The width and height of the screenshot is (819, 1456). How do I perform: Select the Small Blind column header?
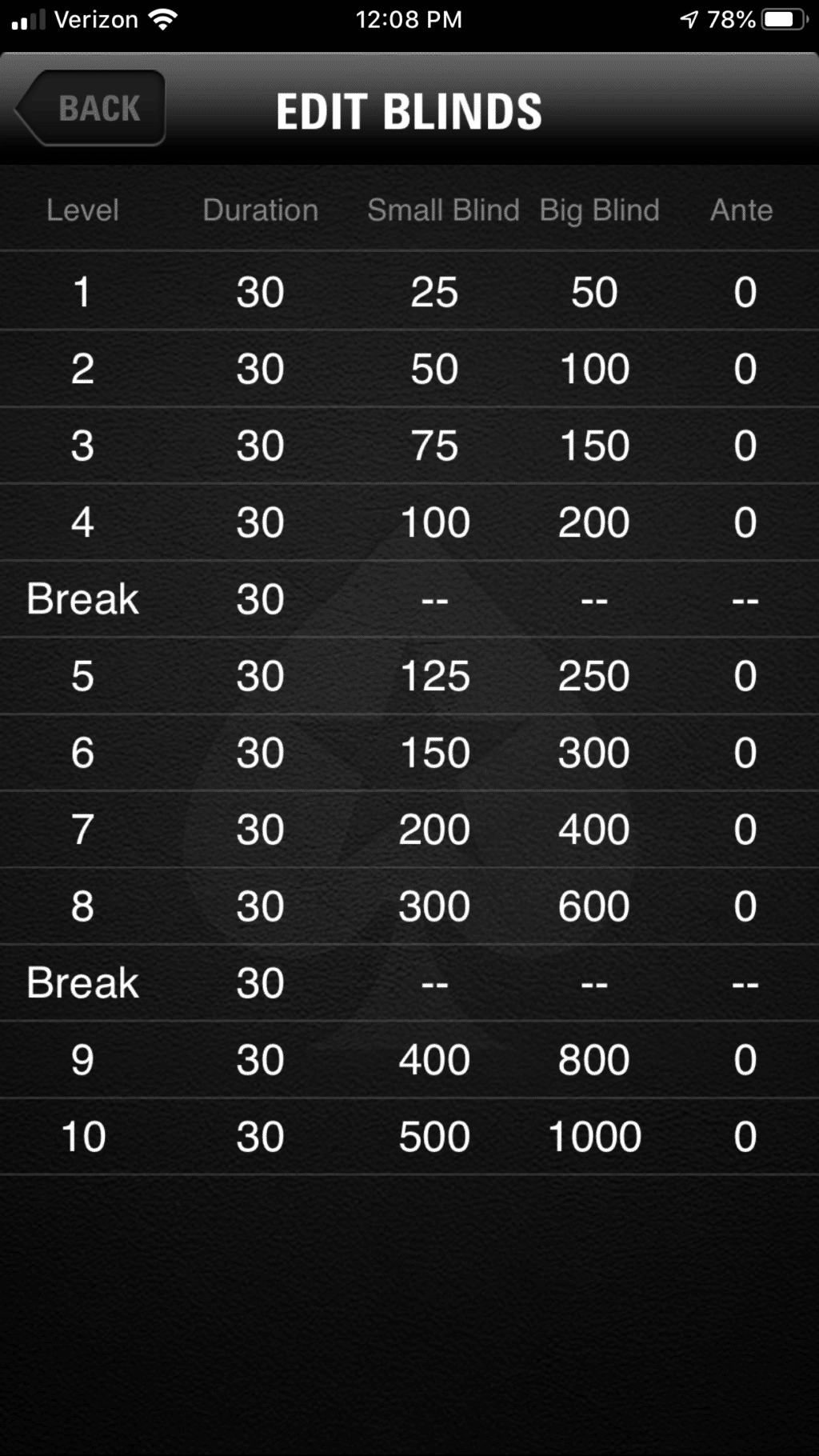[x=444, y=210]
